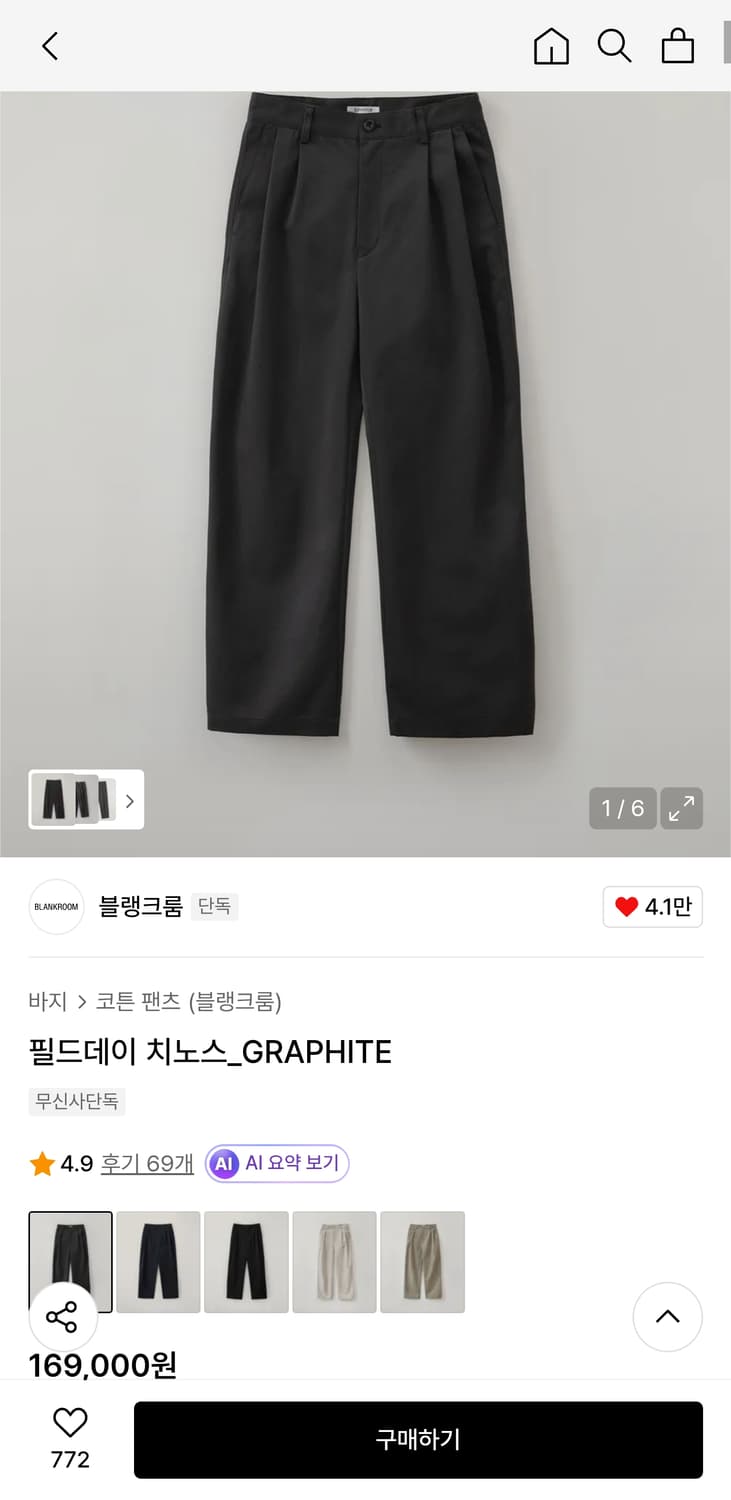Select the beige color variant
731x1500 pixels.
pos(334,1261)
